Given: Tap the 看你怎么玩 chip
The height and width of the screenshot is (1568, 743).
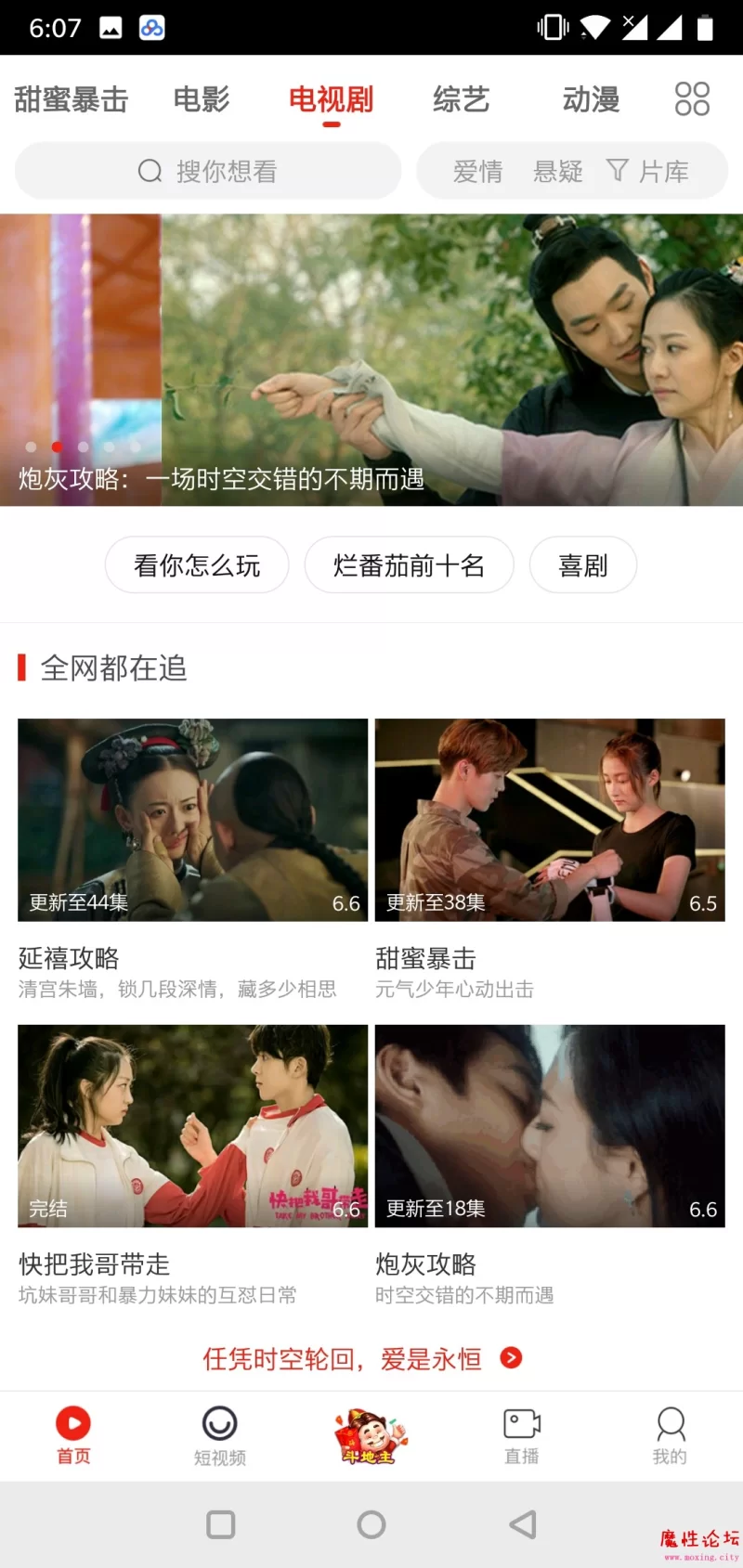Looking at the screenshot, I should [197, 564].
